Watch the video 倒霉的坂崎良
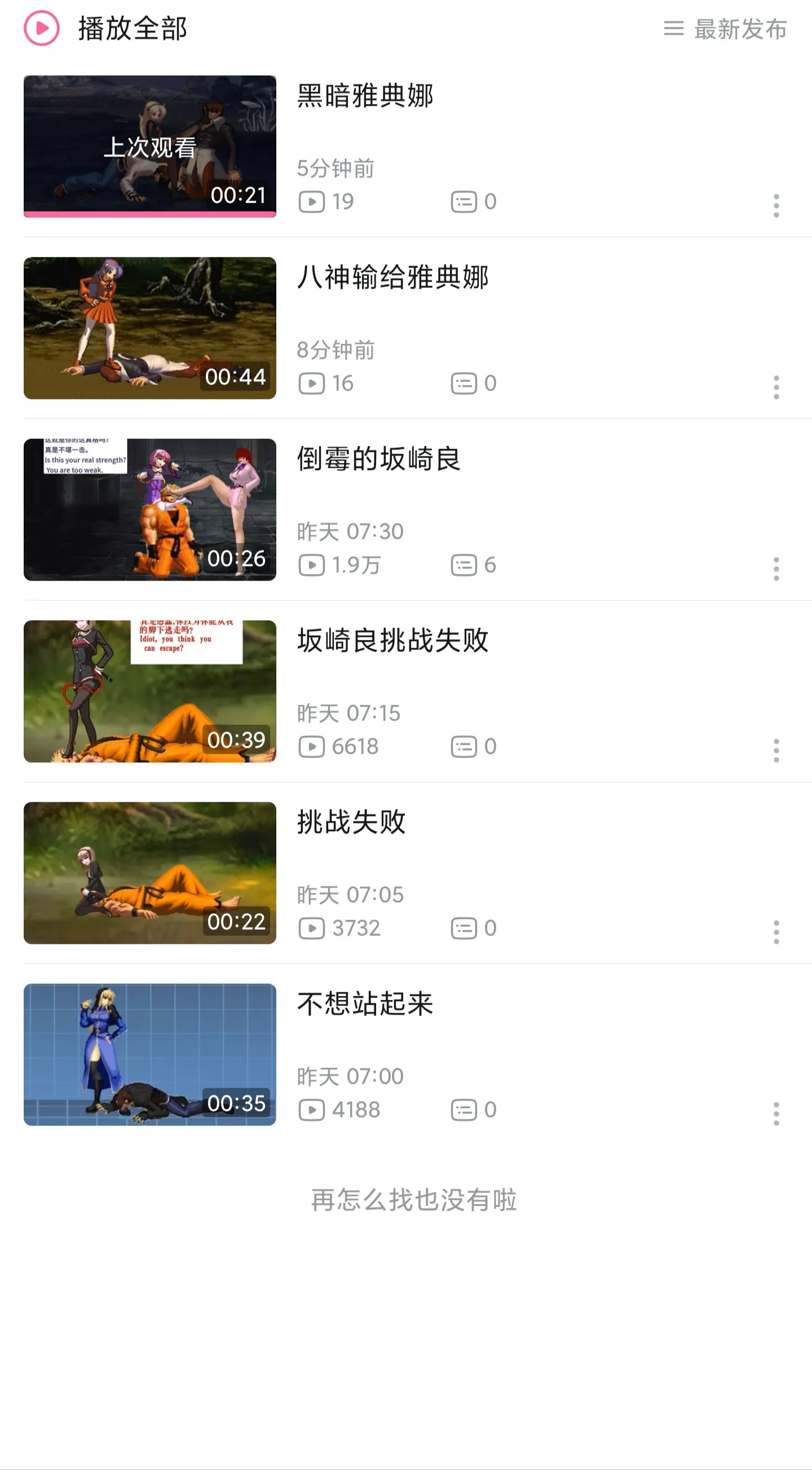This screenshot has width=812, height=1470. coord(149,509)
